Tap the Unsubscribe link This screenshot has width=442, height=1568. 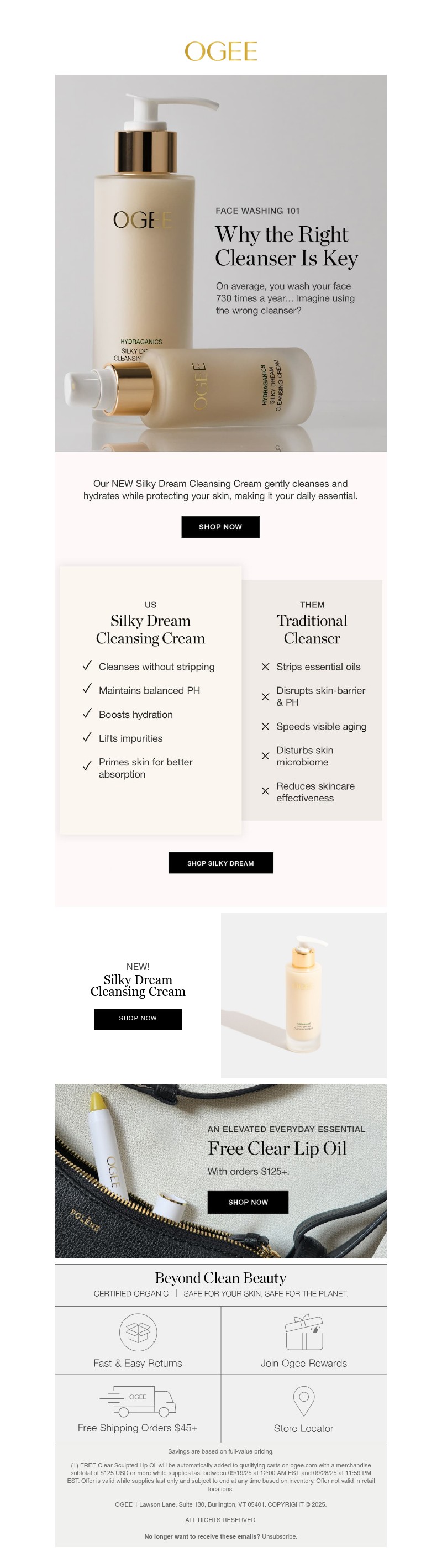(280, 1536)
